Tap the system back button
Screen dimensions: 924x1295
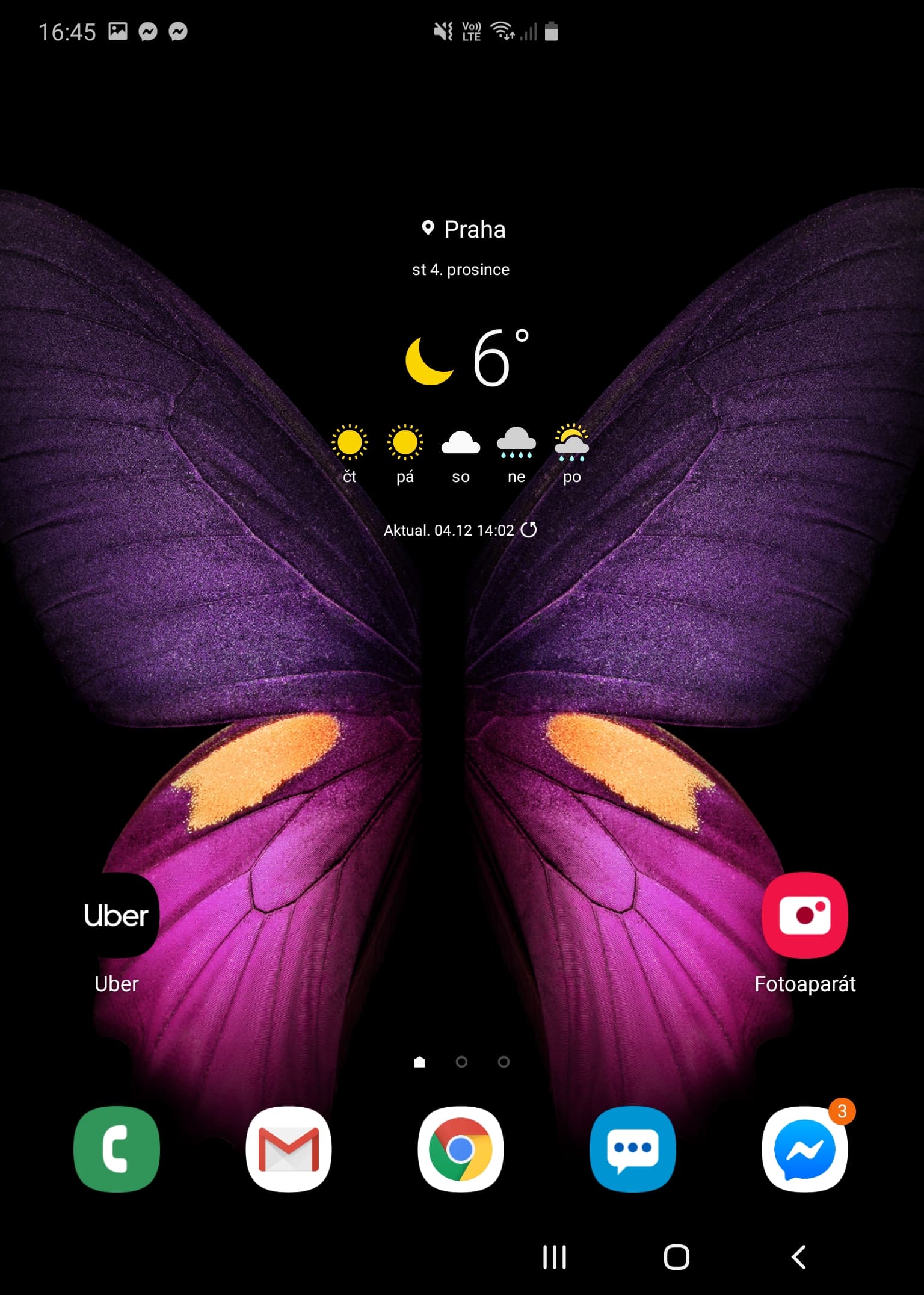point(799,1257)
